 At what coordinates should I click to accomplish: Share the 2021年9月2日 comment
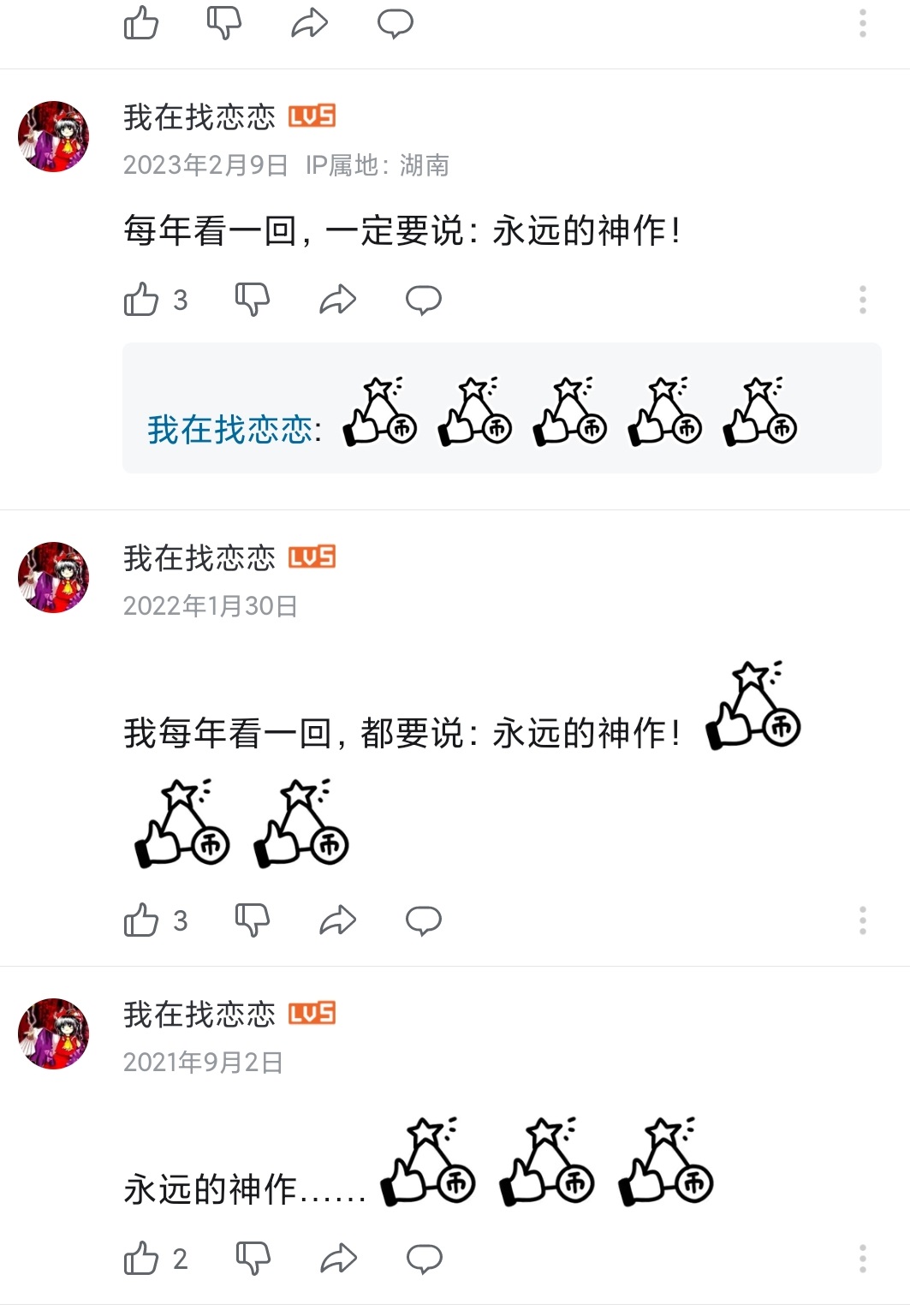pyautogui.click(x=337, y=1259)
